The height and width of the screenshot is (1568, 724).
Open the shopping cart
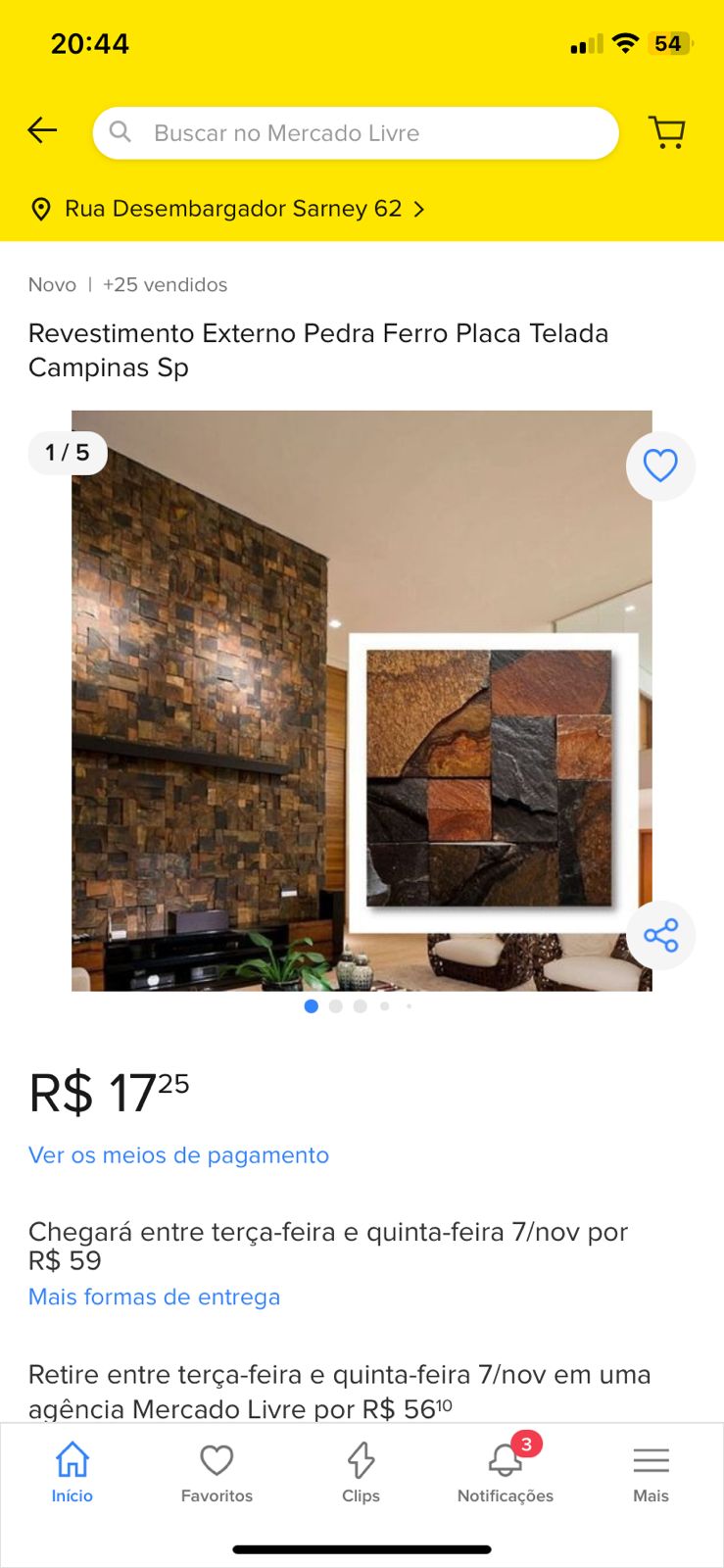(666, 131)
